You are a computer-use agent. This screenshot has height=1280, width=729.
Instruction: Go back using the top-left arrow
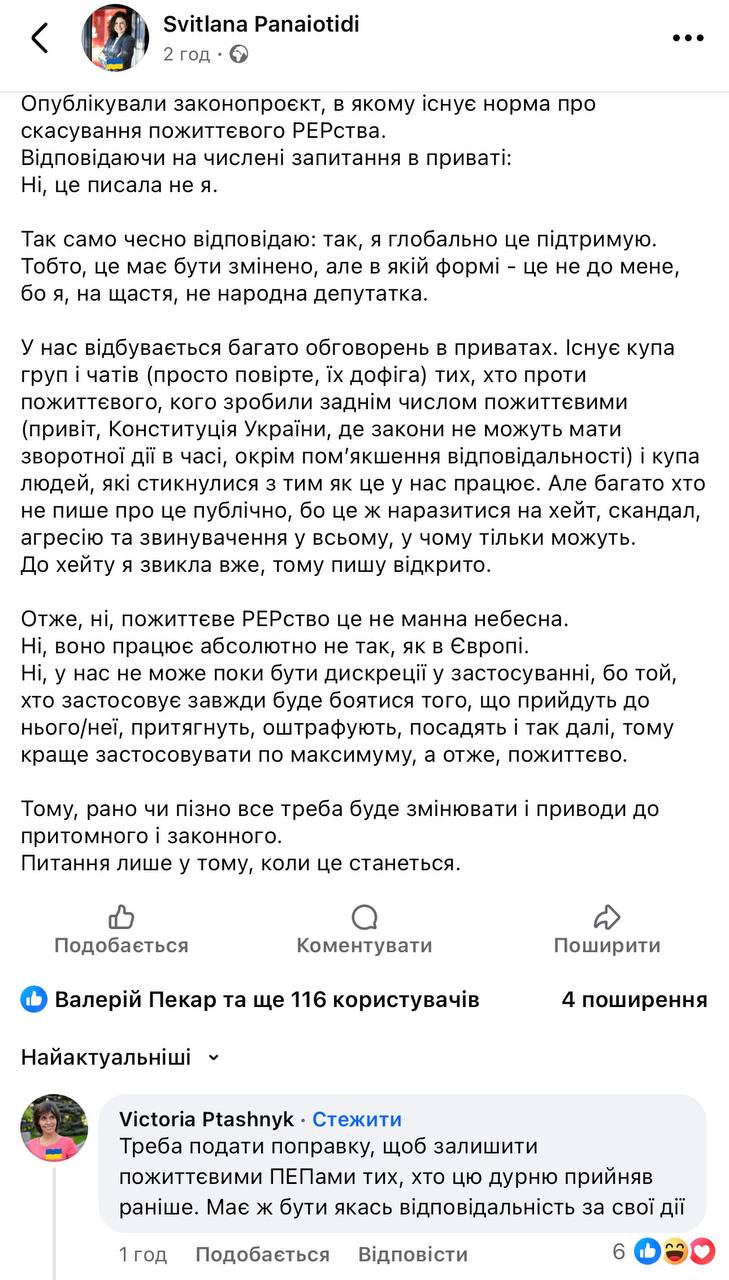40,38
